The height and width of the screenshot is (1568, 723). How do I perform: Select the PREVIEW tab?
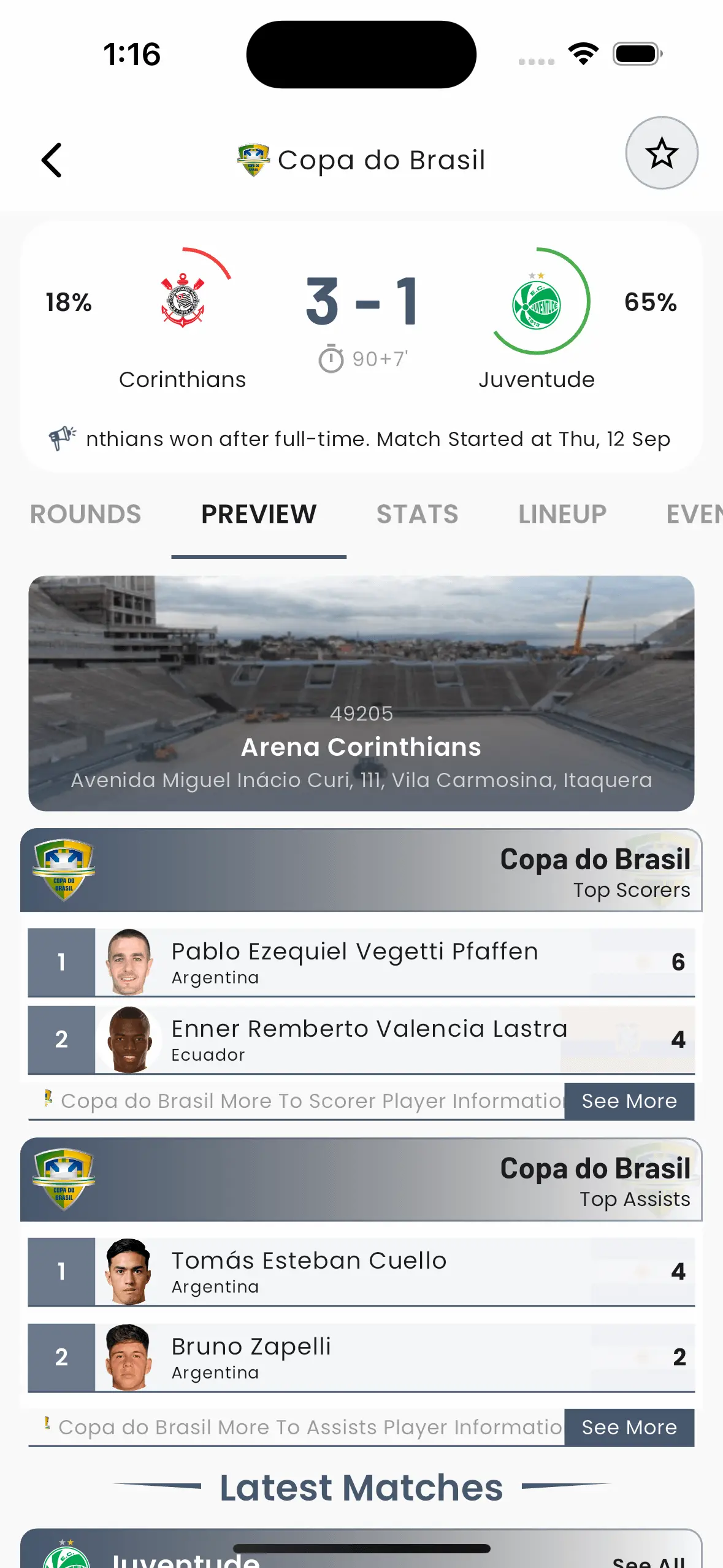click(259, 514)
